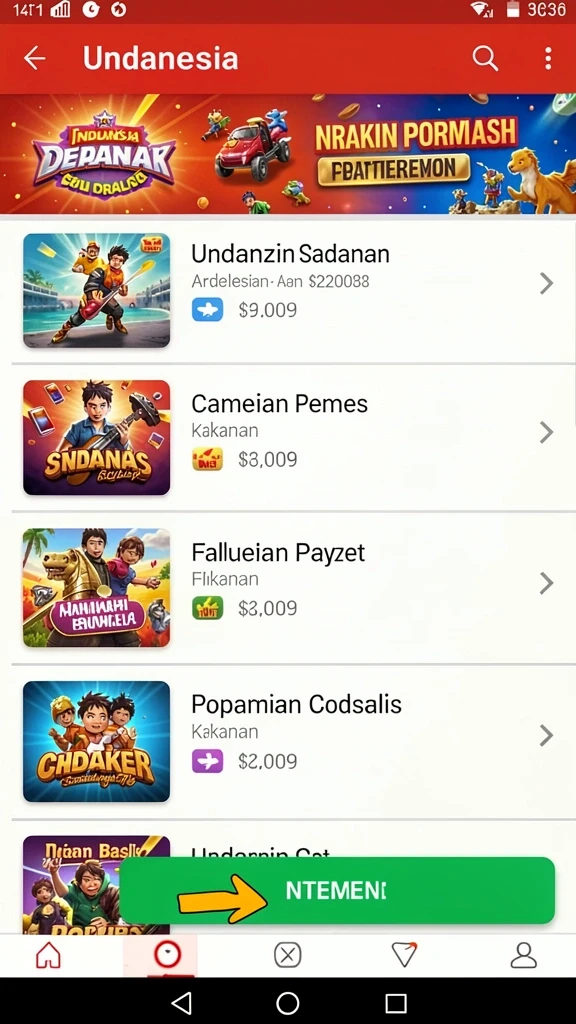Open the triangle tab with red dot
This screenshot has width=576, height=1024.
point(404,955)
